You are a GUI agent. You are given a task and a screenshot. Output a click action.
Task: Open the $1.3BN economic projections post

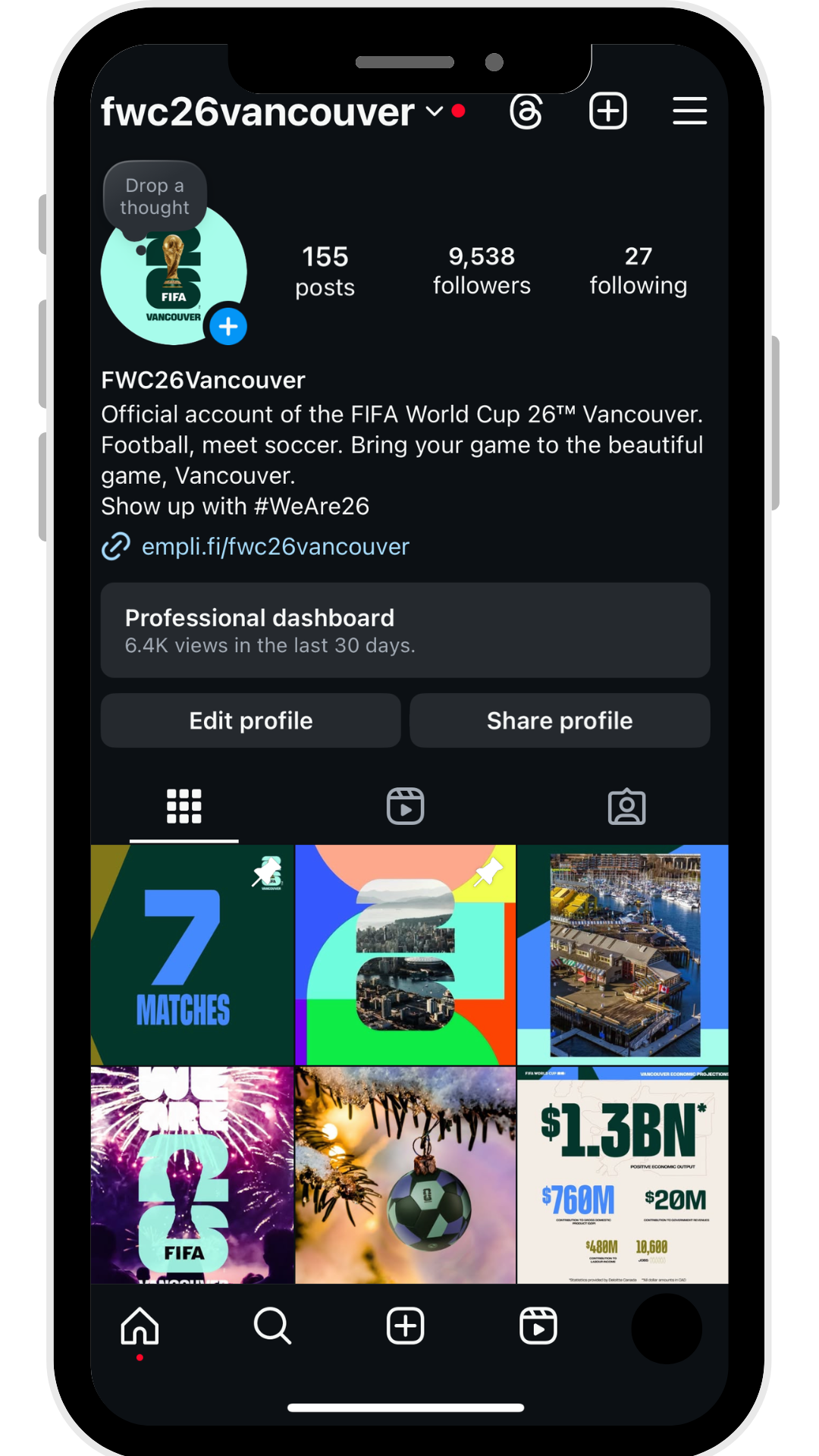623,1175
